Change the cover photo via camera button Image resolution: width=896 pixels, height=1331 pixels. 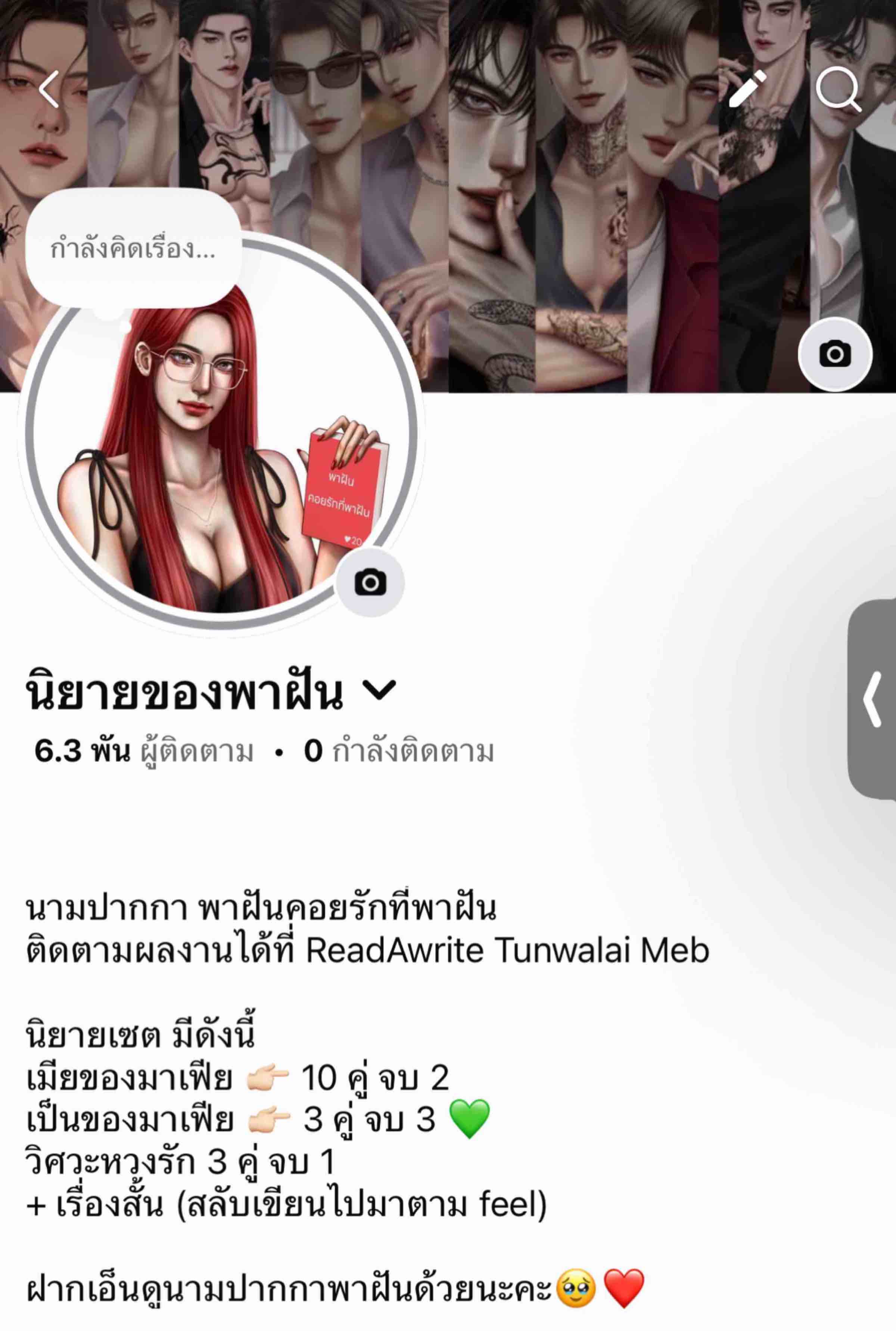tap(835, 354)
